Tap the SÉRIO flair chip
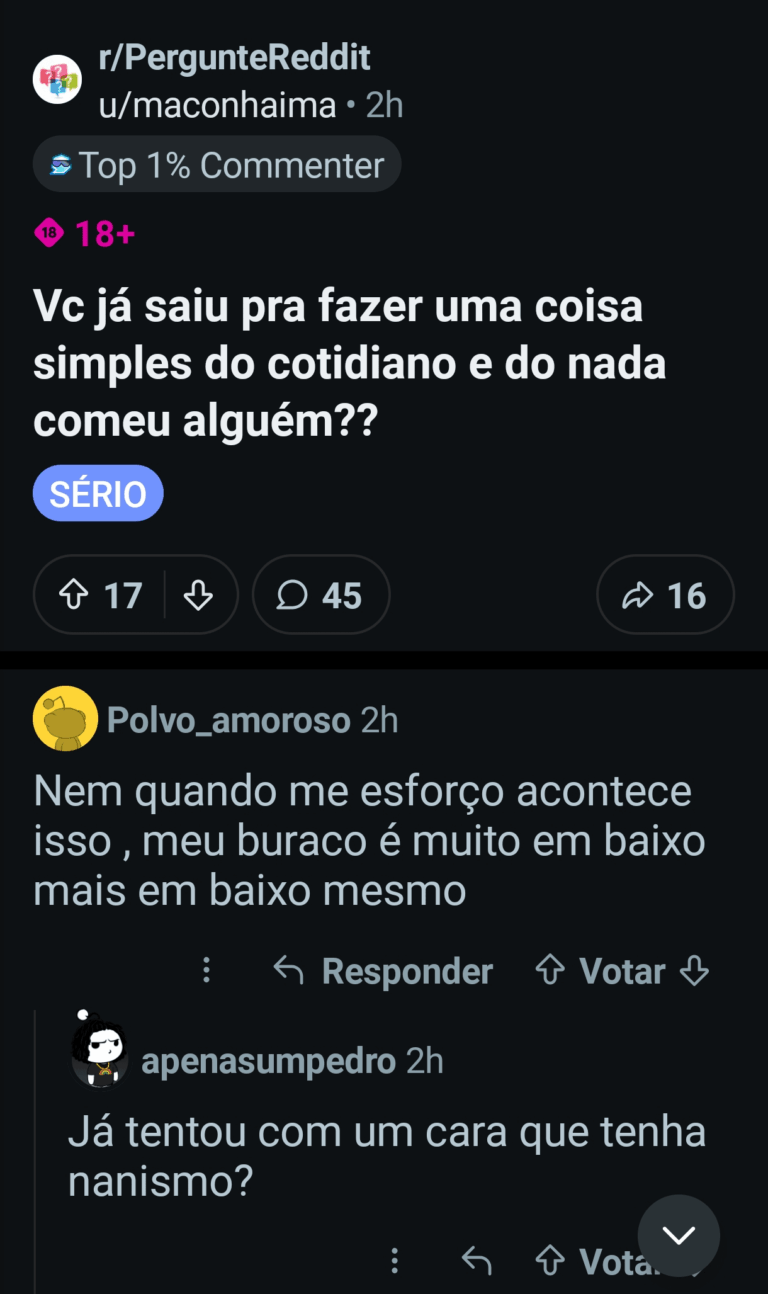The width and height of the screenshot is (768, 1294). click(98, 494)
